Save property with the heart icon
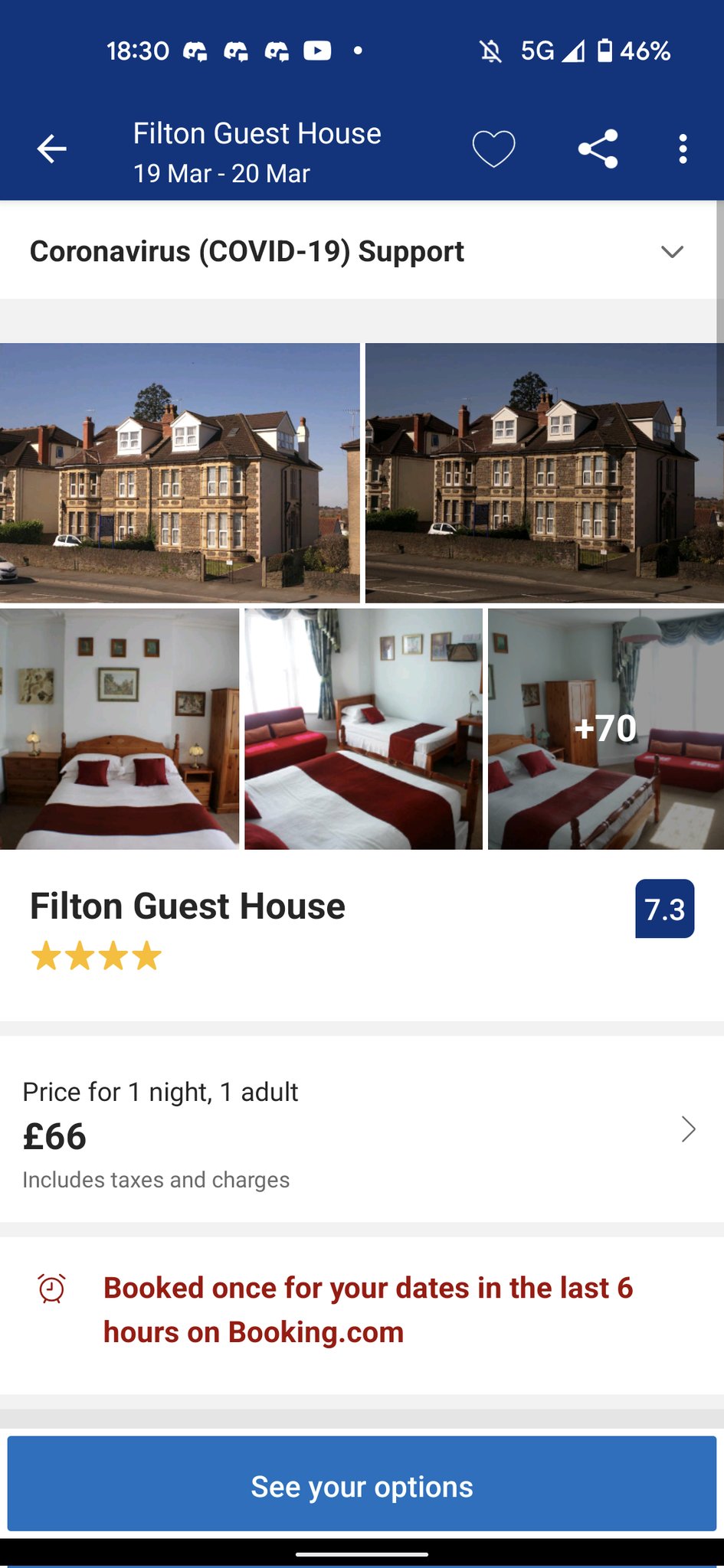This screenshot has width=724, height=1568. click(493, 149)
